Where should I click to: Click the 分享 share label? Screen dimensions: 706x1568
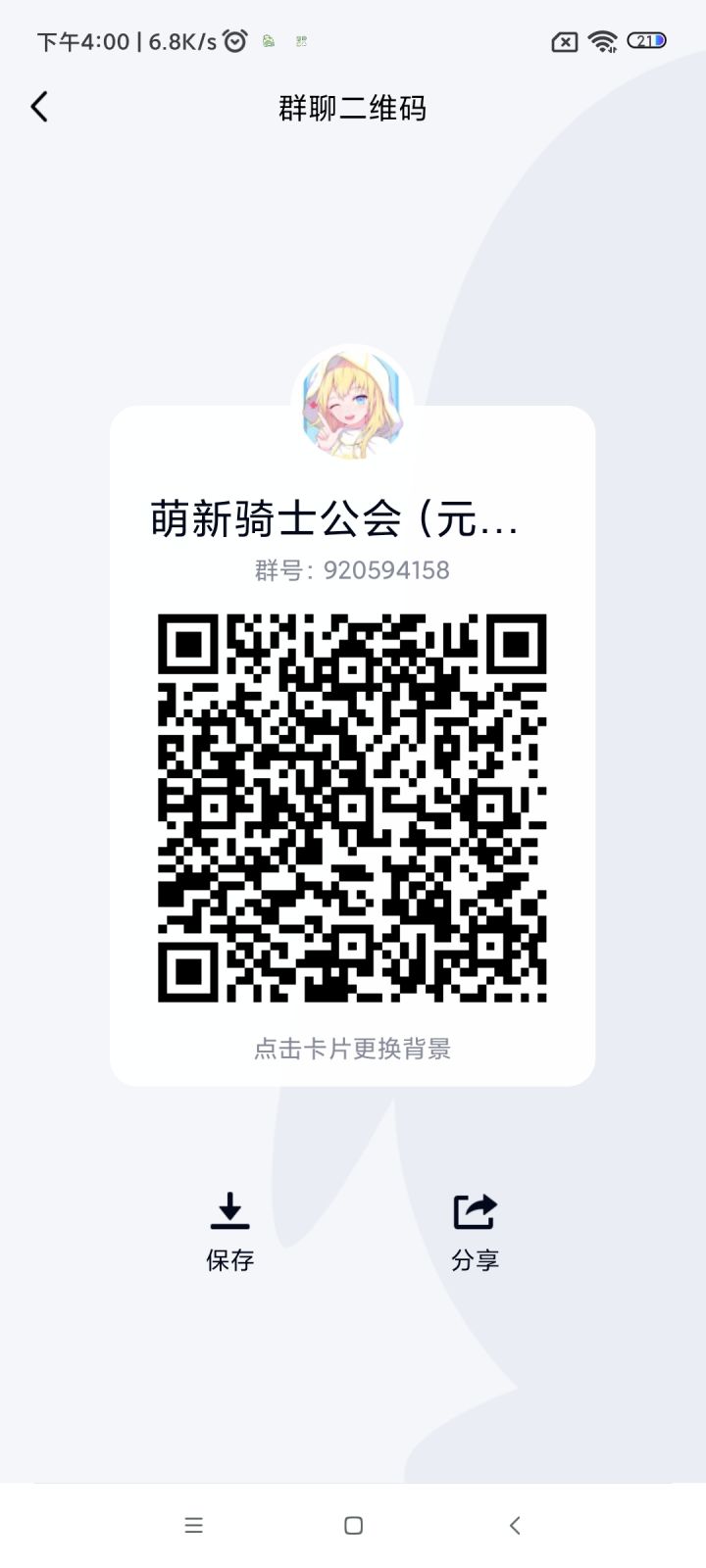[475, 1261]
